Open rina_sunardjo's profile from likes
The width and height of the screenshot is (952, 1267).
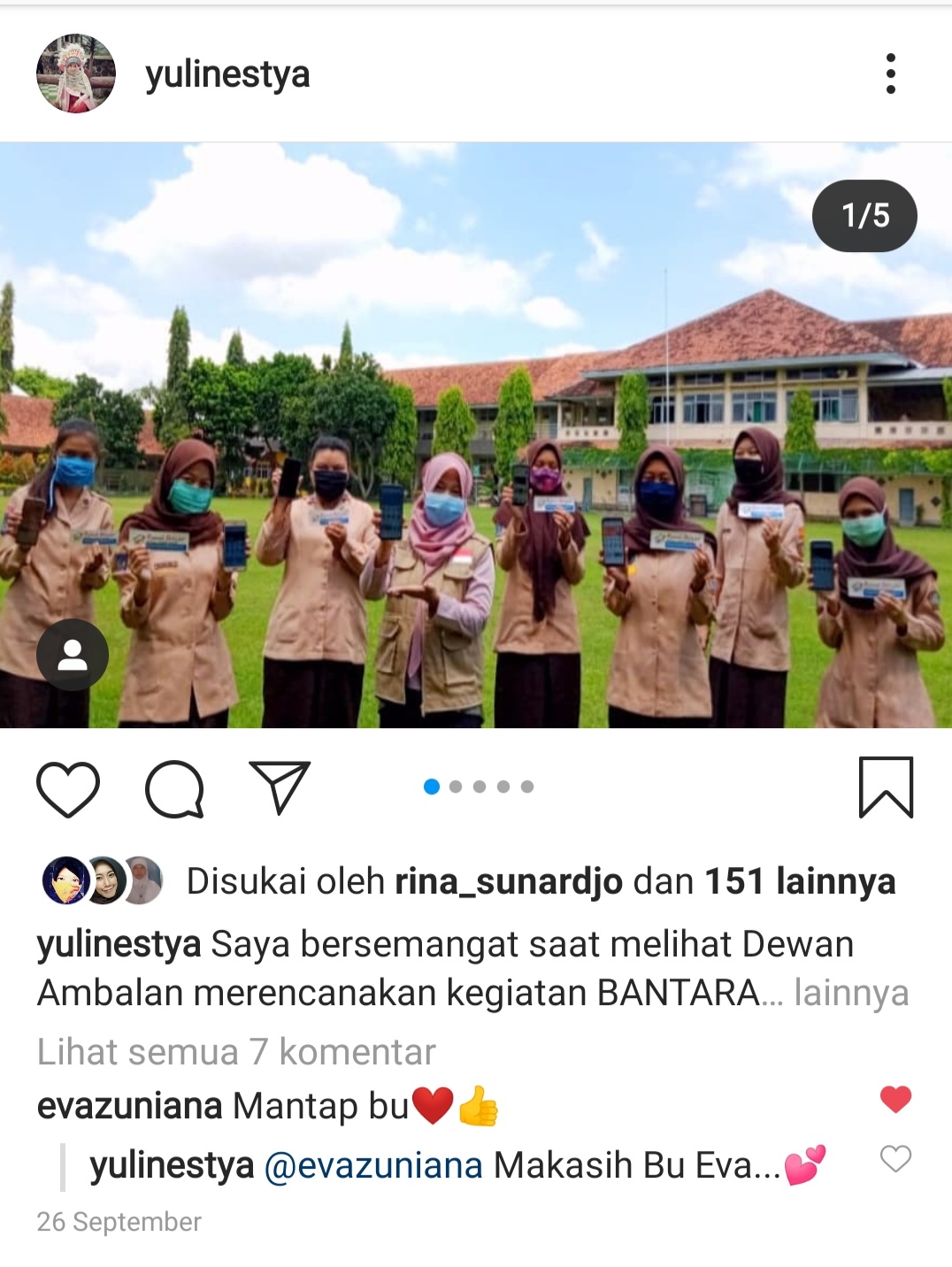(x=508, y=881)
